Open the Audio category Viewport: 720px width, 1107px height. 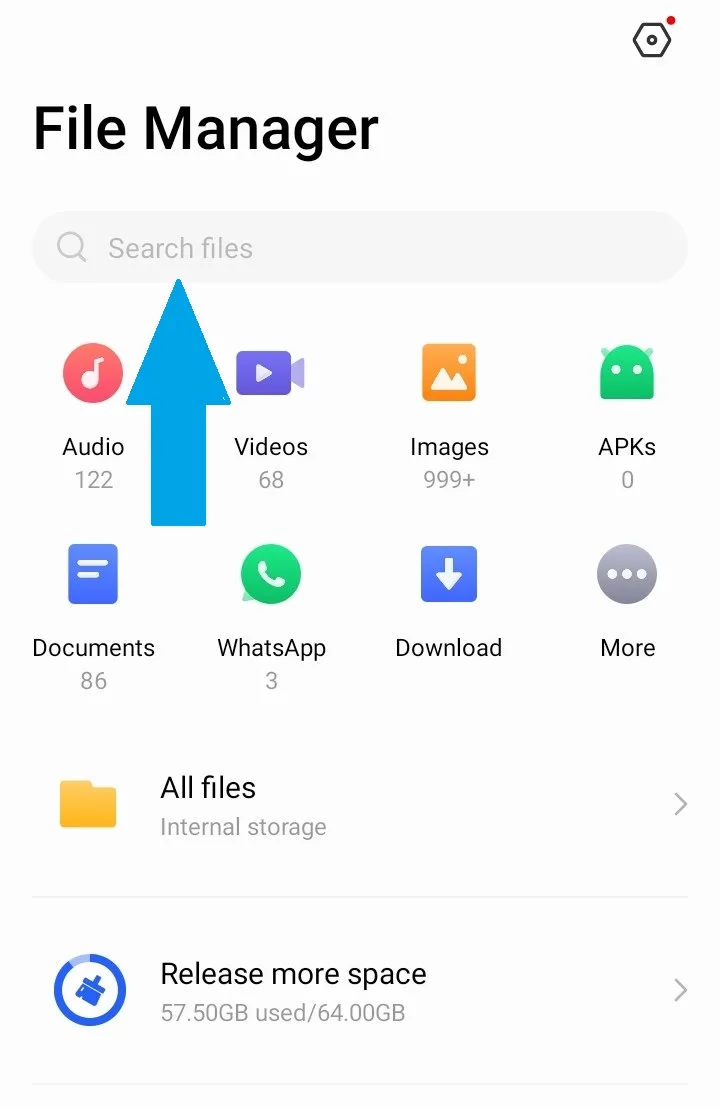(93, 373)
